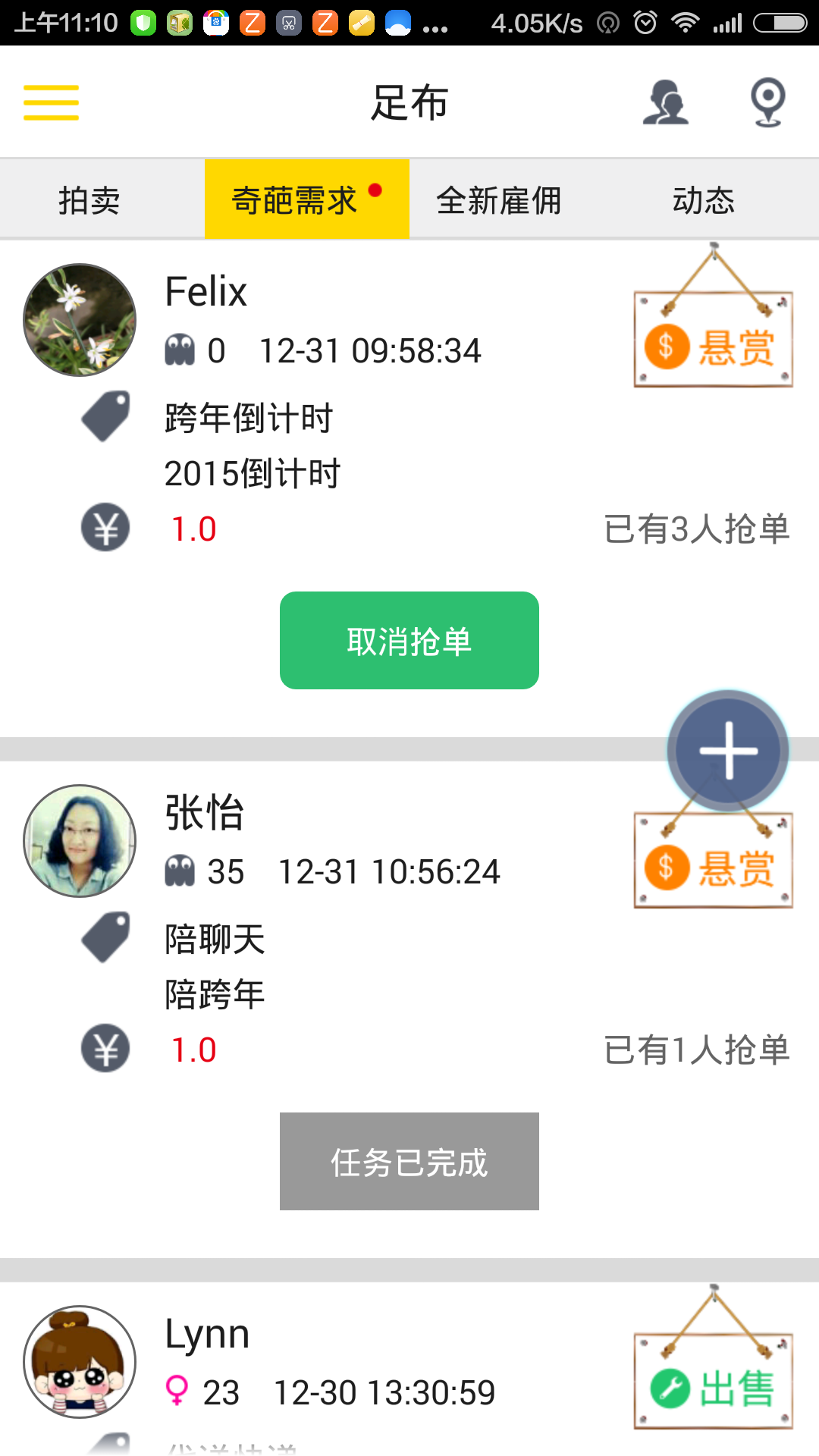Open the navigation sidebar menu
The height and width of the screenshot is (1456, 819).
[x=50, y=102]
